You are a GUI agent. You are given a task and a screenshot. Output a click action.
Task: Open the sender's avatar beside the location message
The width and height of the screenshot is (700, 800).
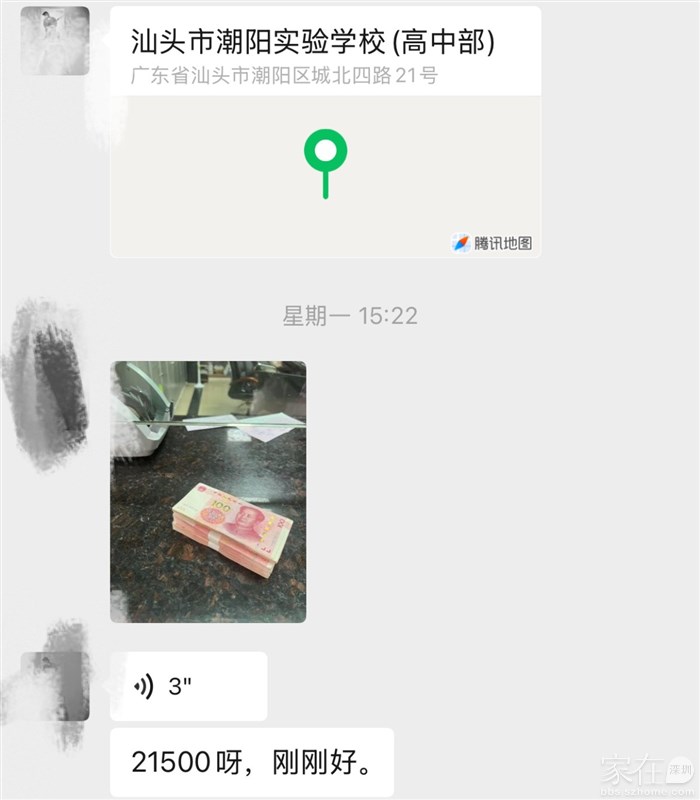click(55, 40)
